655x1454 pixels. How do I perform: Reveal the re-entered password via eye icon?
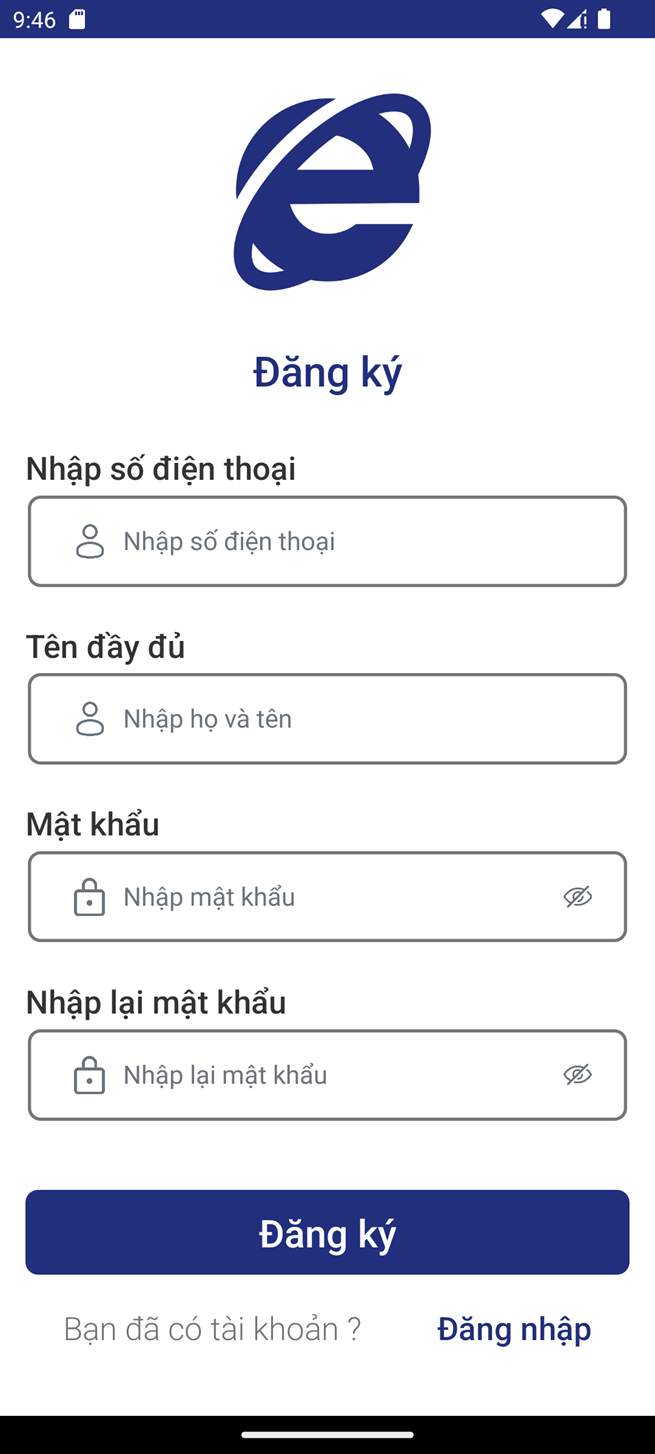(x=578, y=1075)
